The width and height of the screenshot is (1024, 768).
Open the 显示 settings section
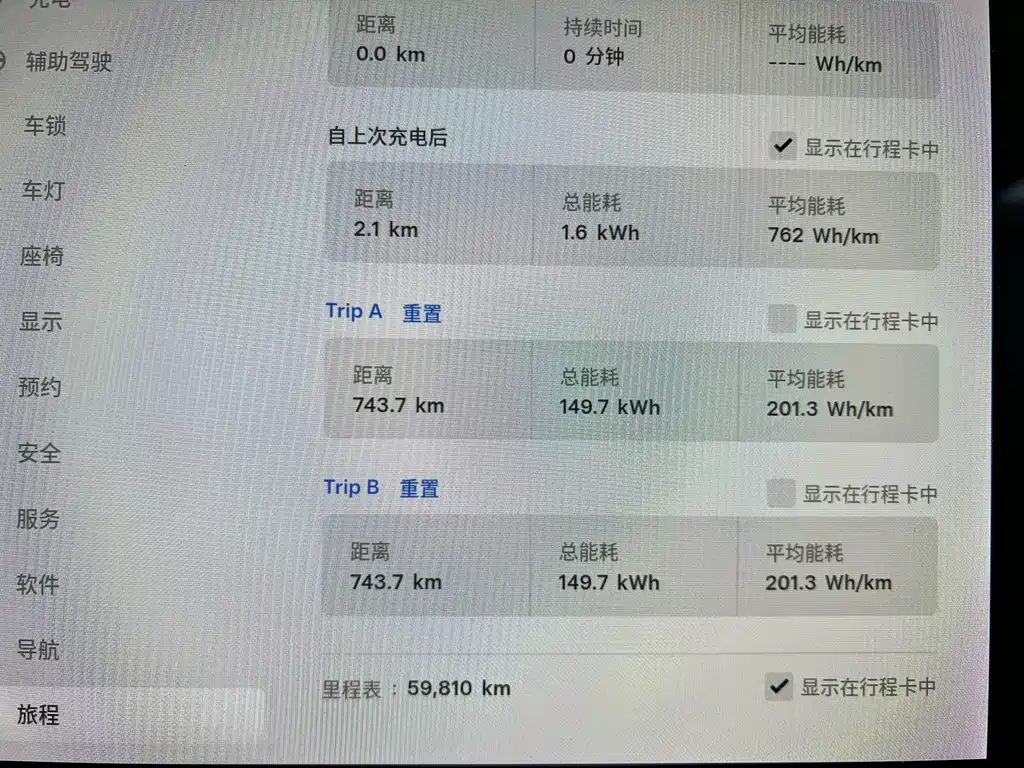point(40,322)
